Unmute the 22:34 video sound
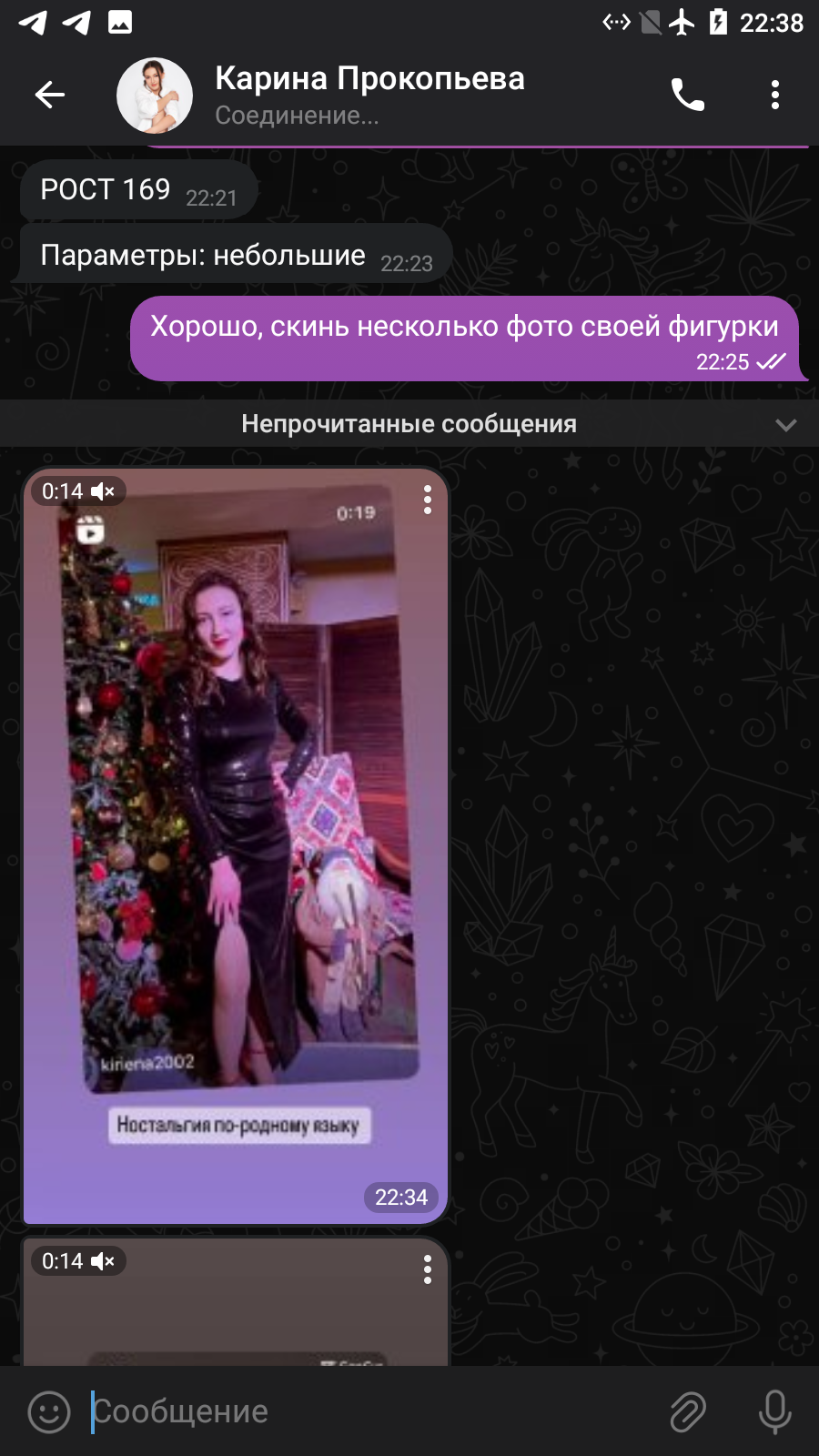This screenshot has height=1456, width=819. (103, 491)
